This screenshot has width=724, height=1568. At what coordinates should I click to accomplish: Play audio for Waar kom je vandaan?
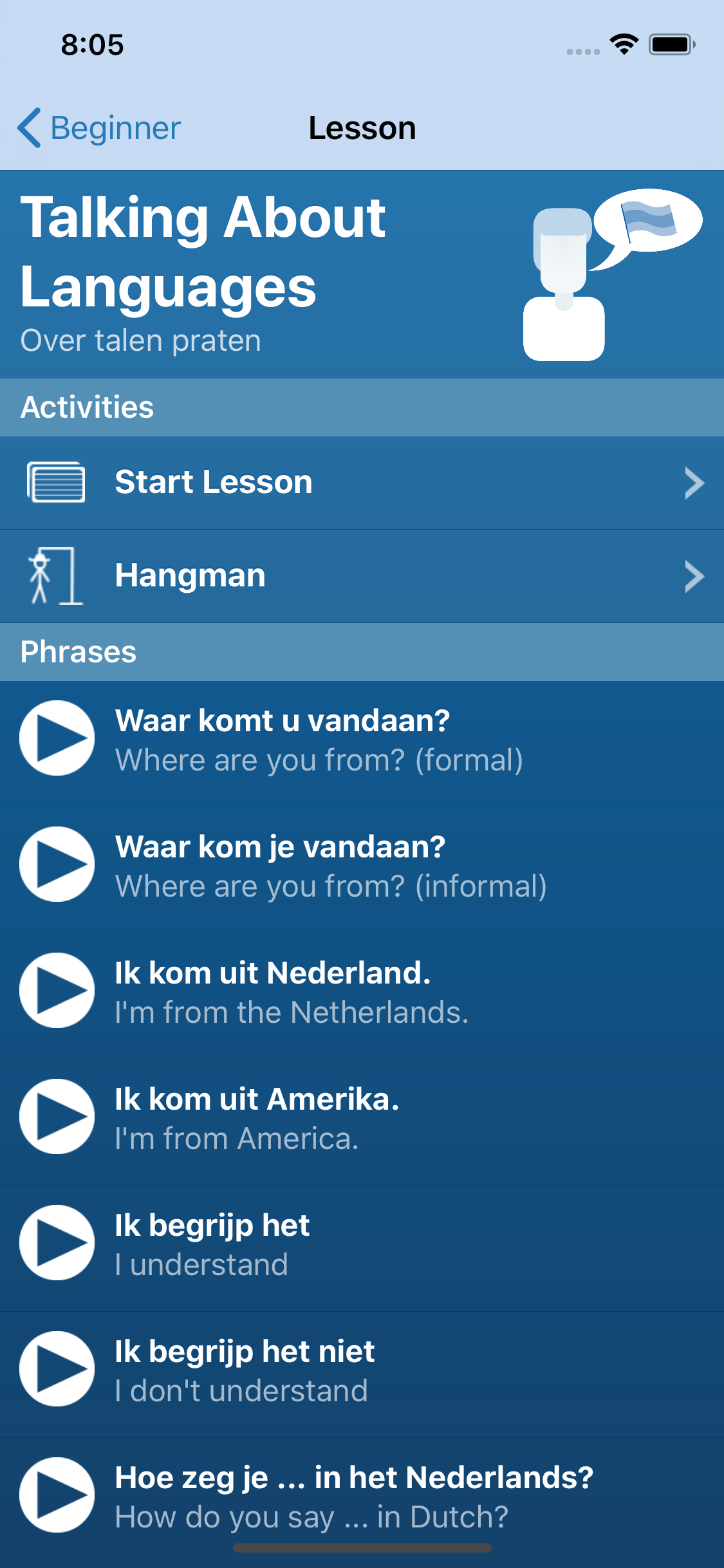click(57, 864)
